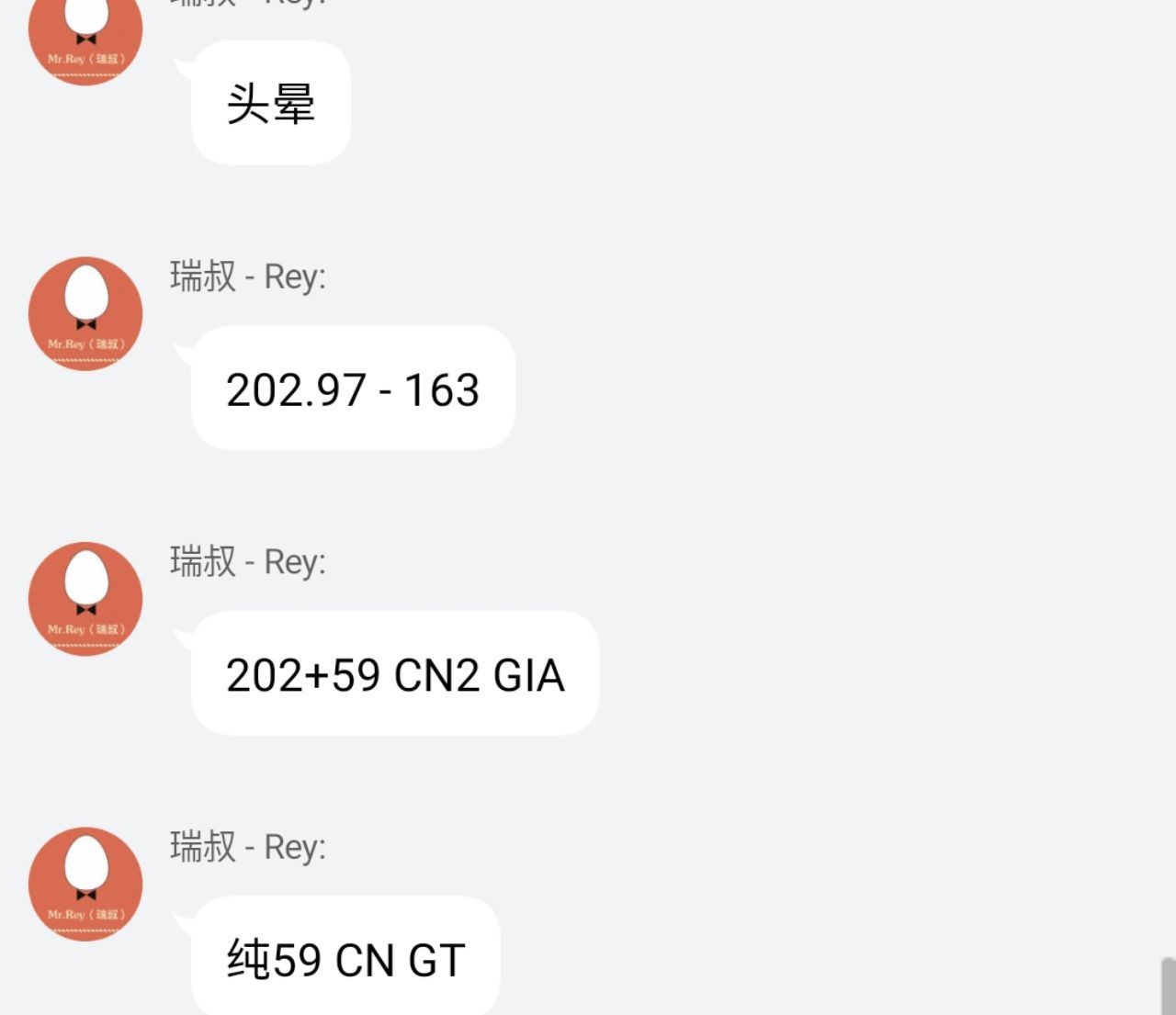Open Rey's avatar beside the 头晕 message
Viewport: 1176px width, 1015px height.
coord(85,39)
